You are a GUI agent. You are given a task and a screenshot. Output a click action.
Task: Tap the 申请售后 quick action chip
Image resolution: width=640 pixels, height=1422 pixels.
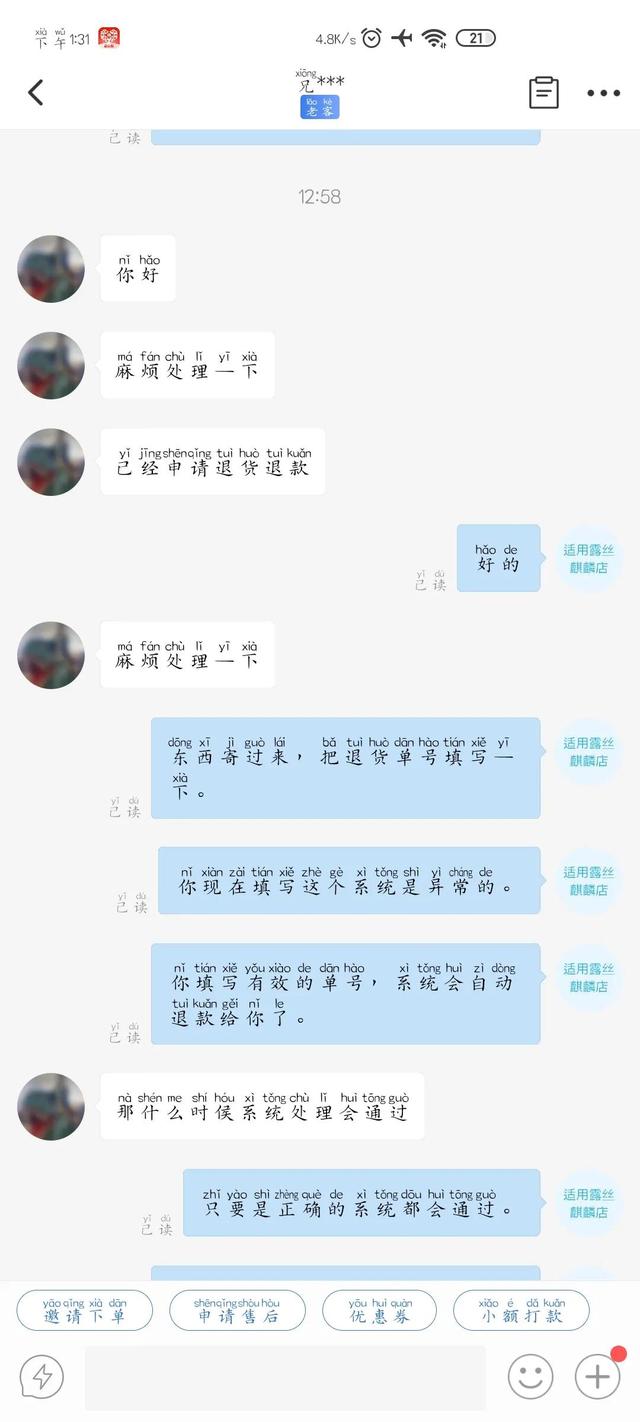point(237,1310)
